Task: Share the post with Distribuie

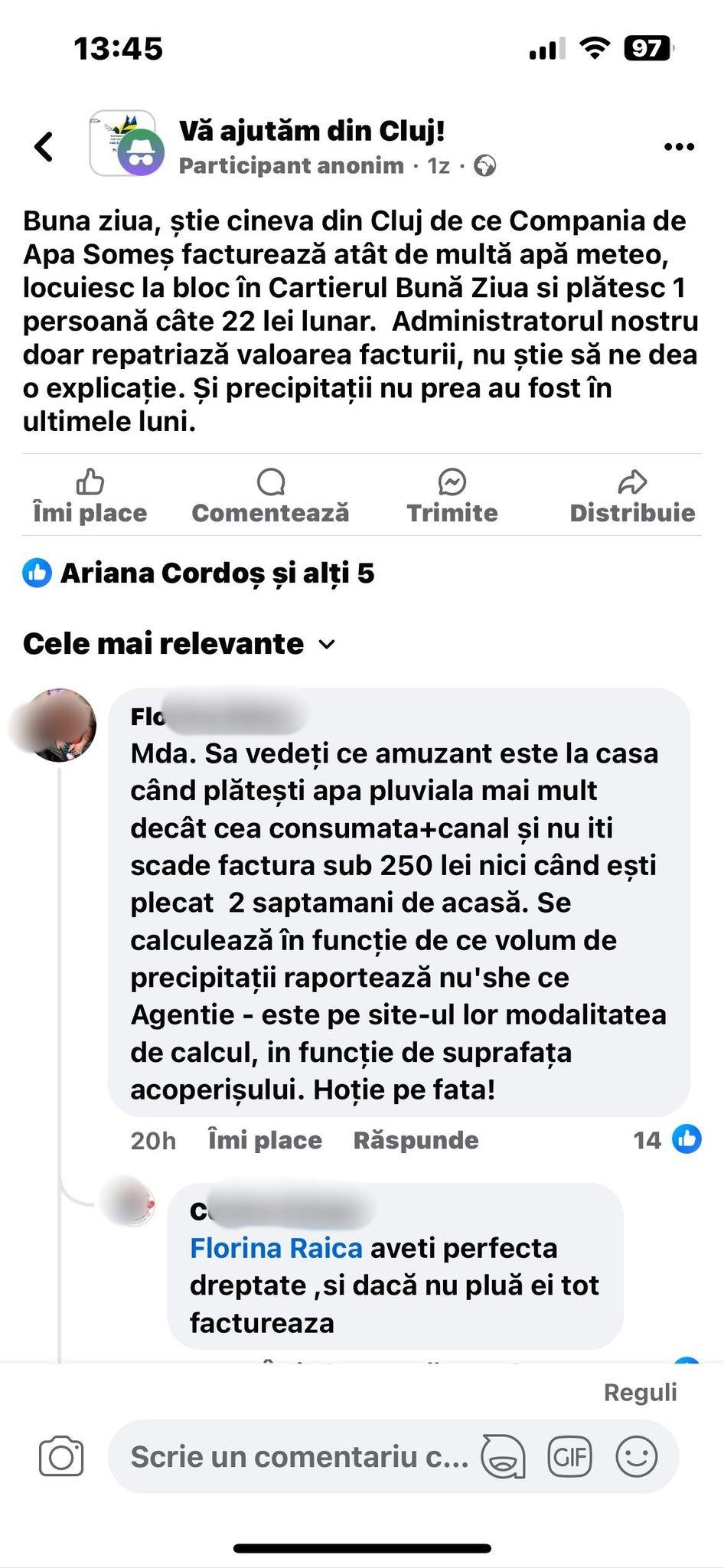Action: point(632,498)
